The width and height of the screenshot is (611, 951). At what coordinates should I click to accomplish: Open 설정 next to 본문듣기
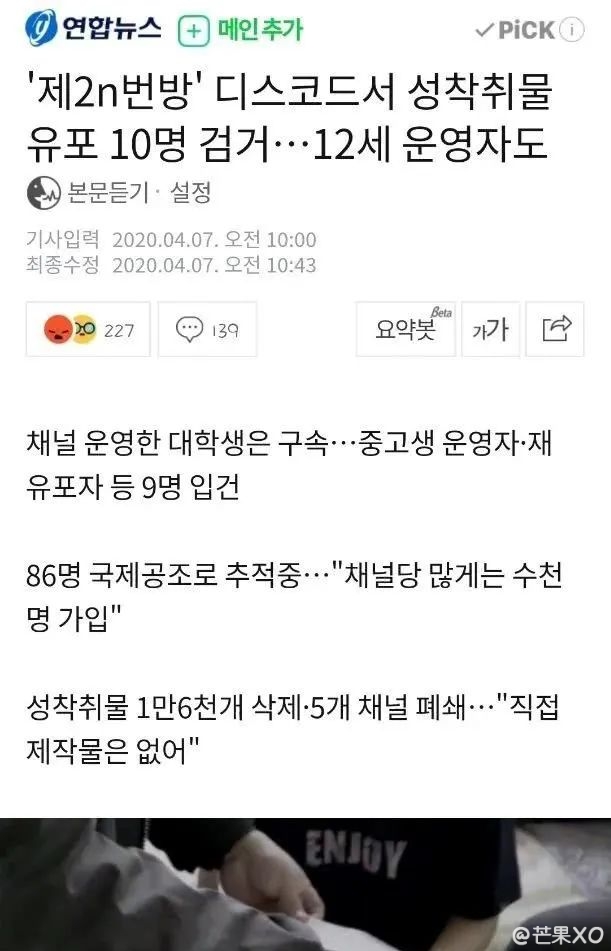point(191,191)
